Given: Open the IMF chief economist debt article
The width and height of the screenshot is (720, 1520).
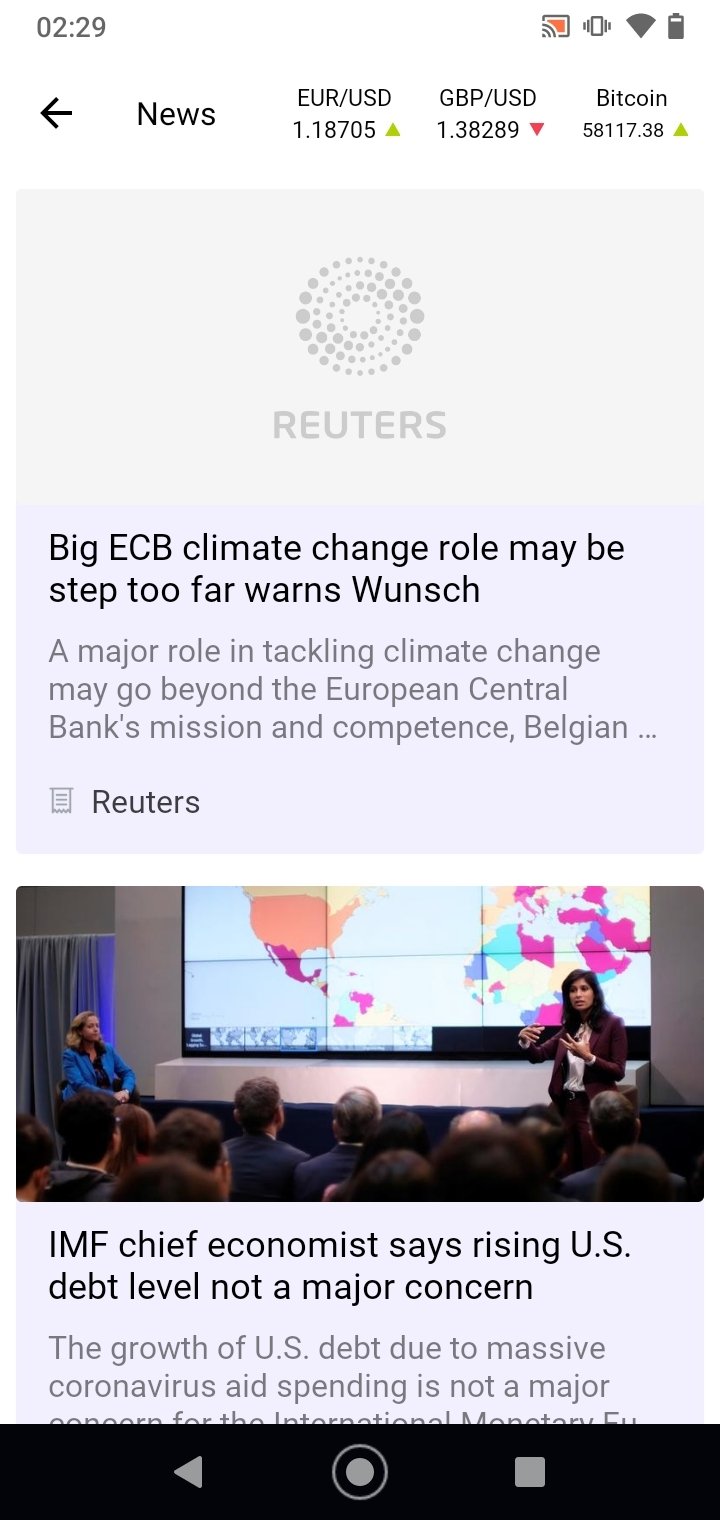Looking at the screenshot, I should click(x=340, y=1265).
